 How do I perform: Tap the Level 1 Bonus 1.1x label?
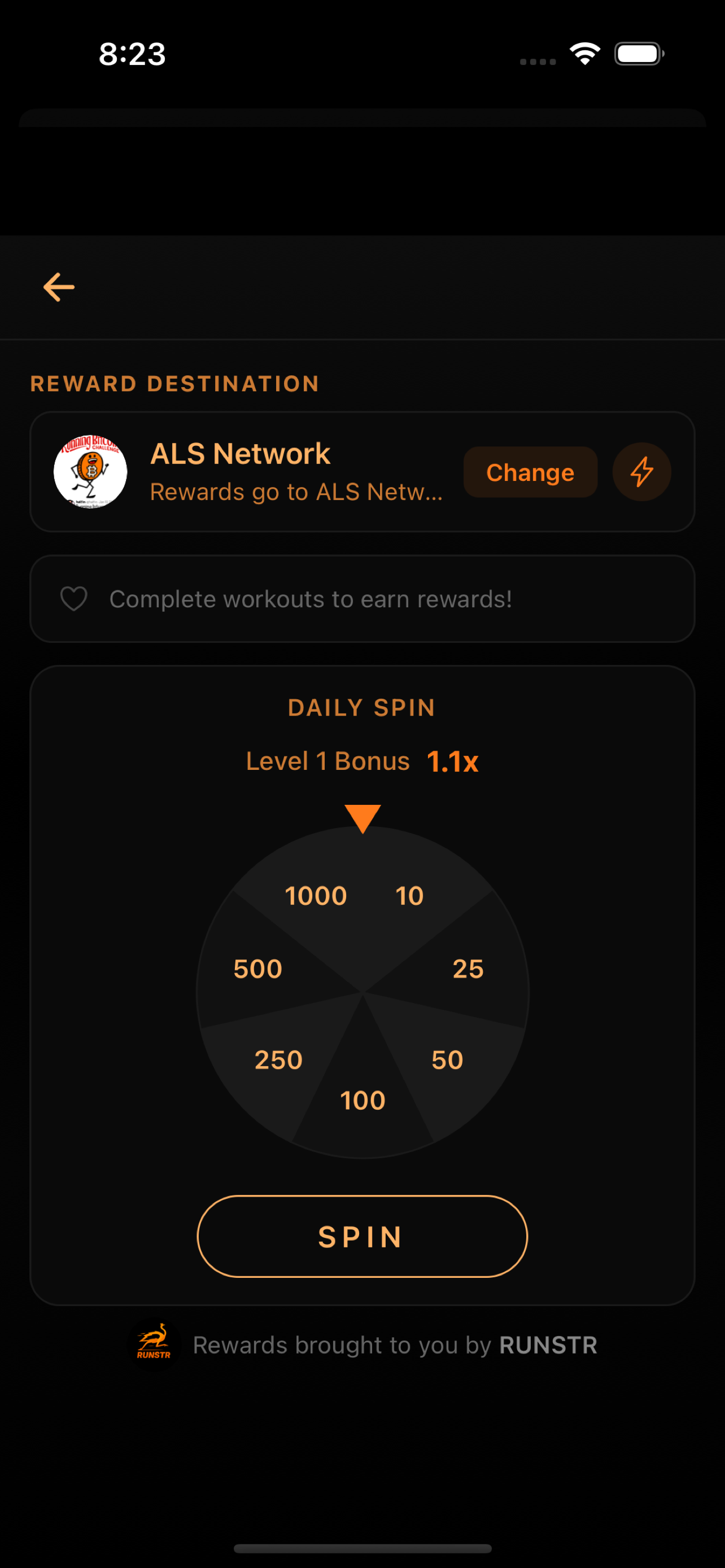pyautogui.click(x=361, y=760)
